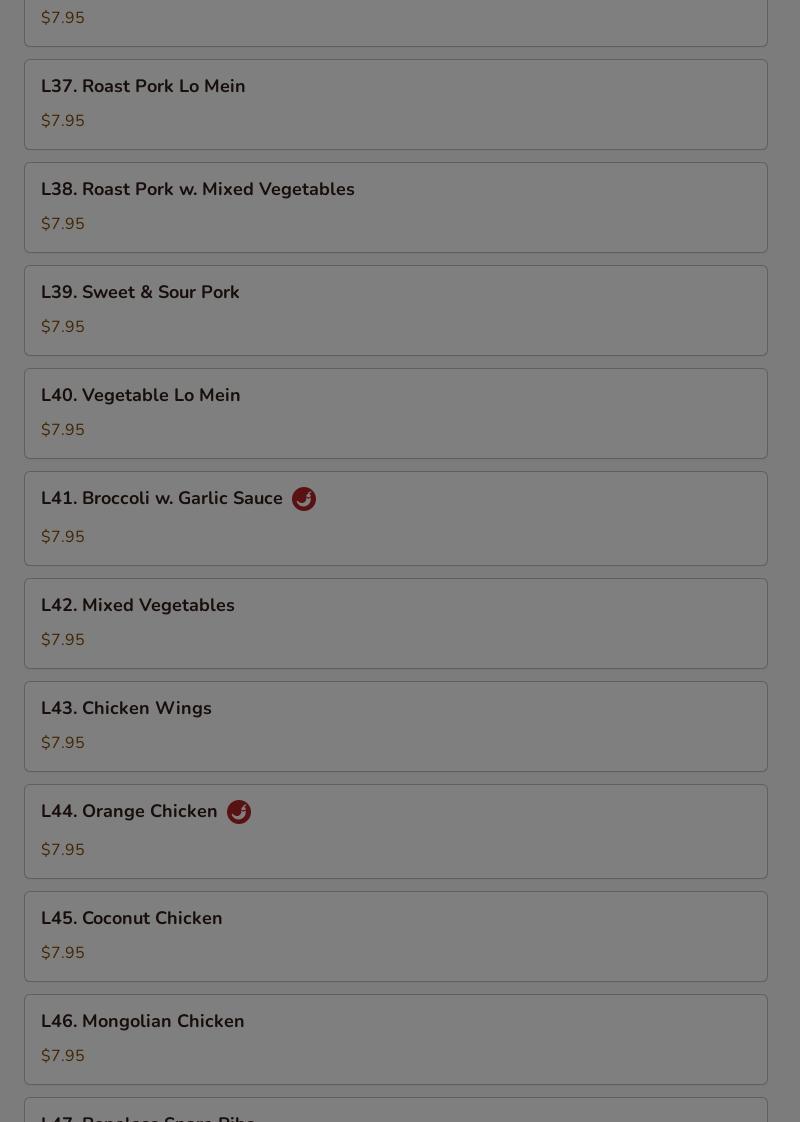Image resolution: width=800 pixels, height=1122 pixels.
Task: Open the L40 Vegetable Lo Mein item
Action: pos(395,413)
